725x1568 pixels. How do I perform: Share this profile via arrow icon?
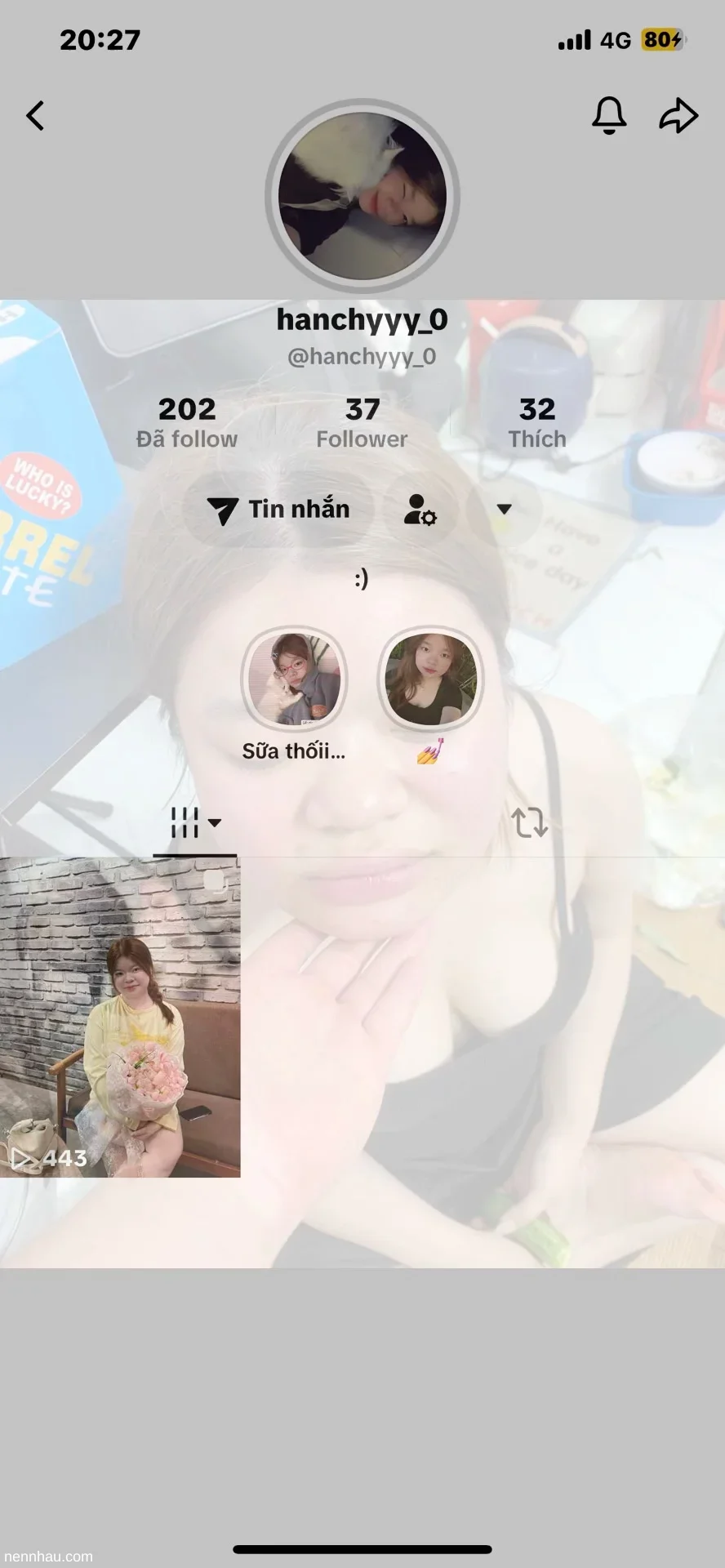(678, 115)
